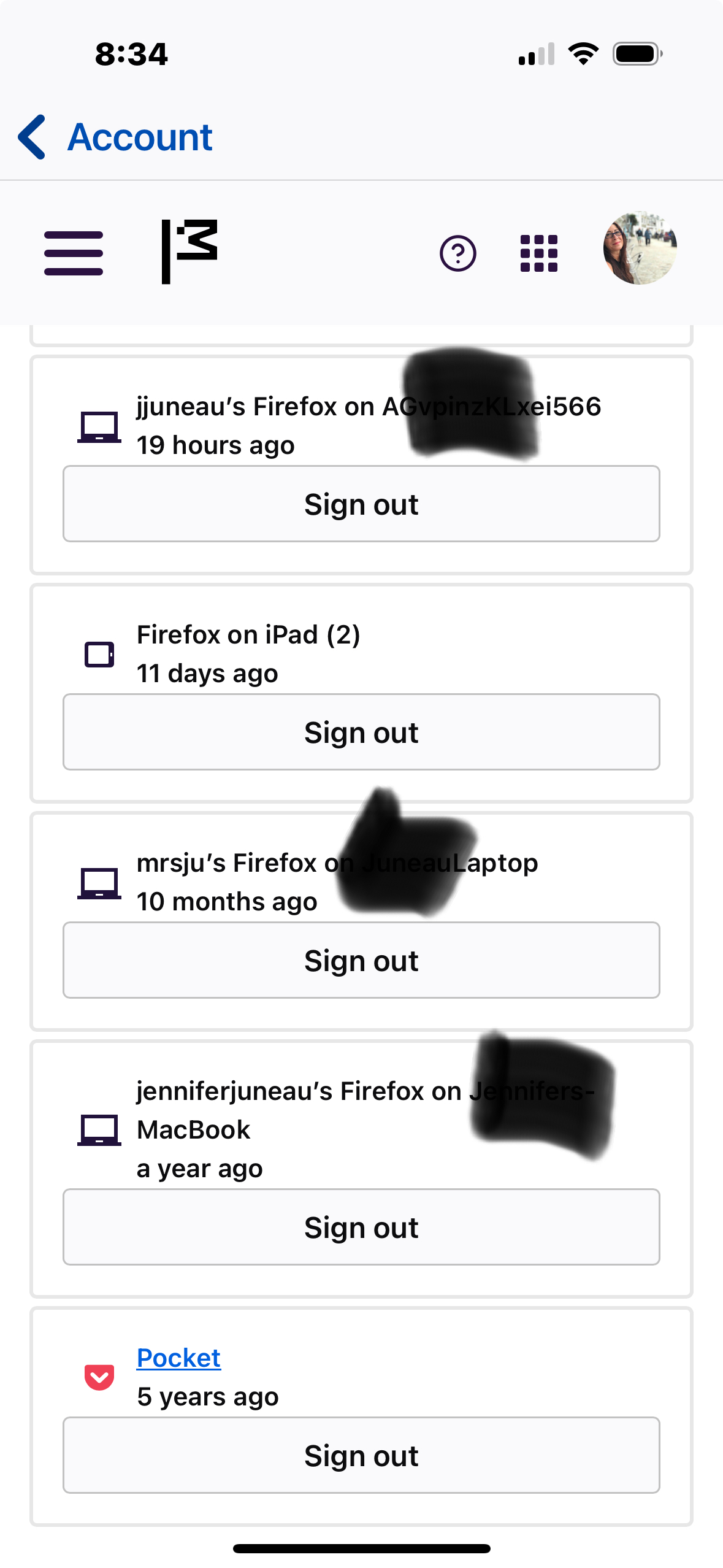
Task: Open the hamburger menu
Action: [x=74, y=253]
